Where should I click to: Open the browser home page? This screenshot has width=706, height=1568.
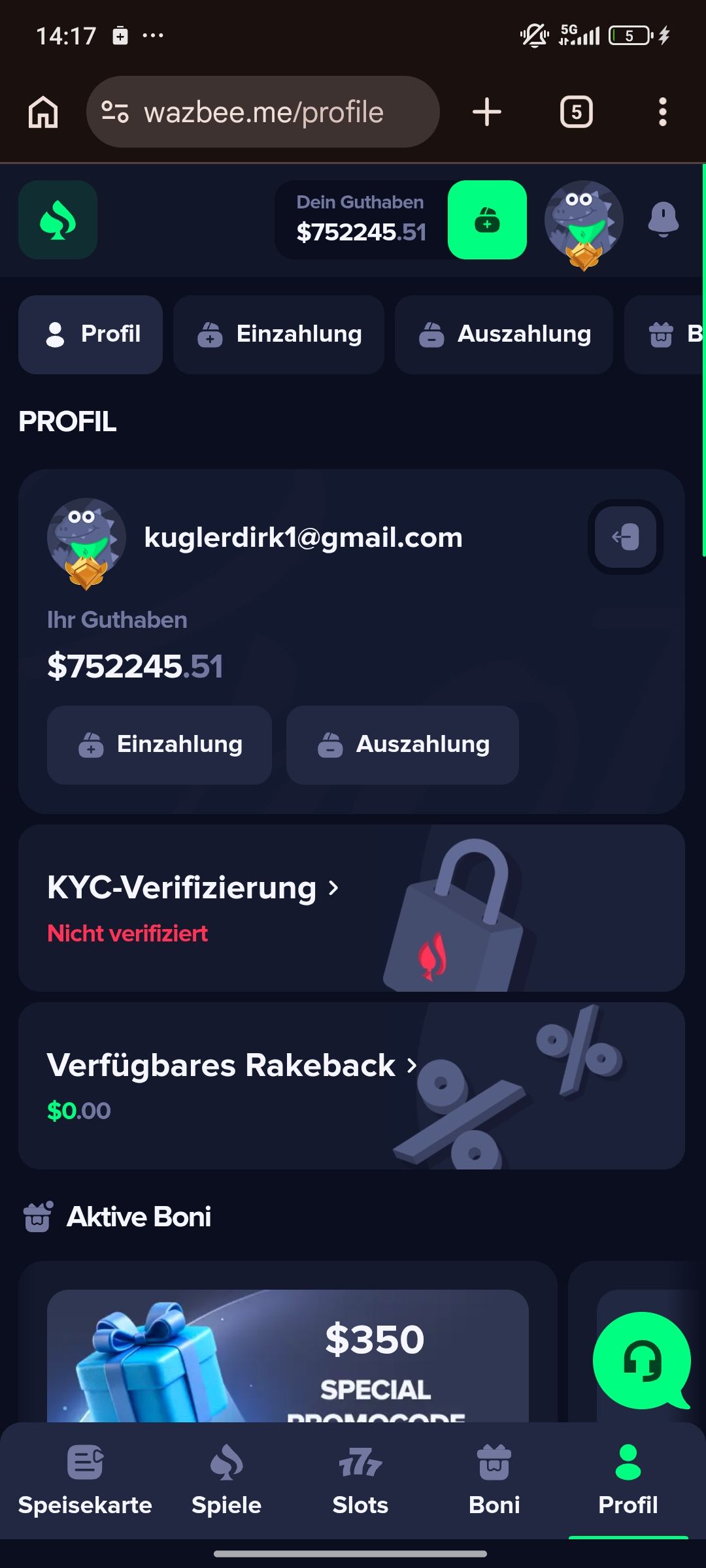coord(43,112)
